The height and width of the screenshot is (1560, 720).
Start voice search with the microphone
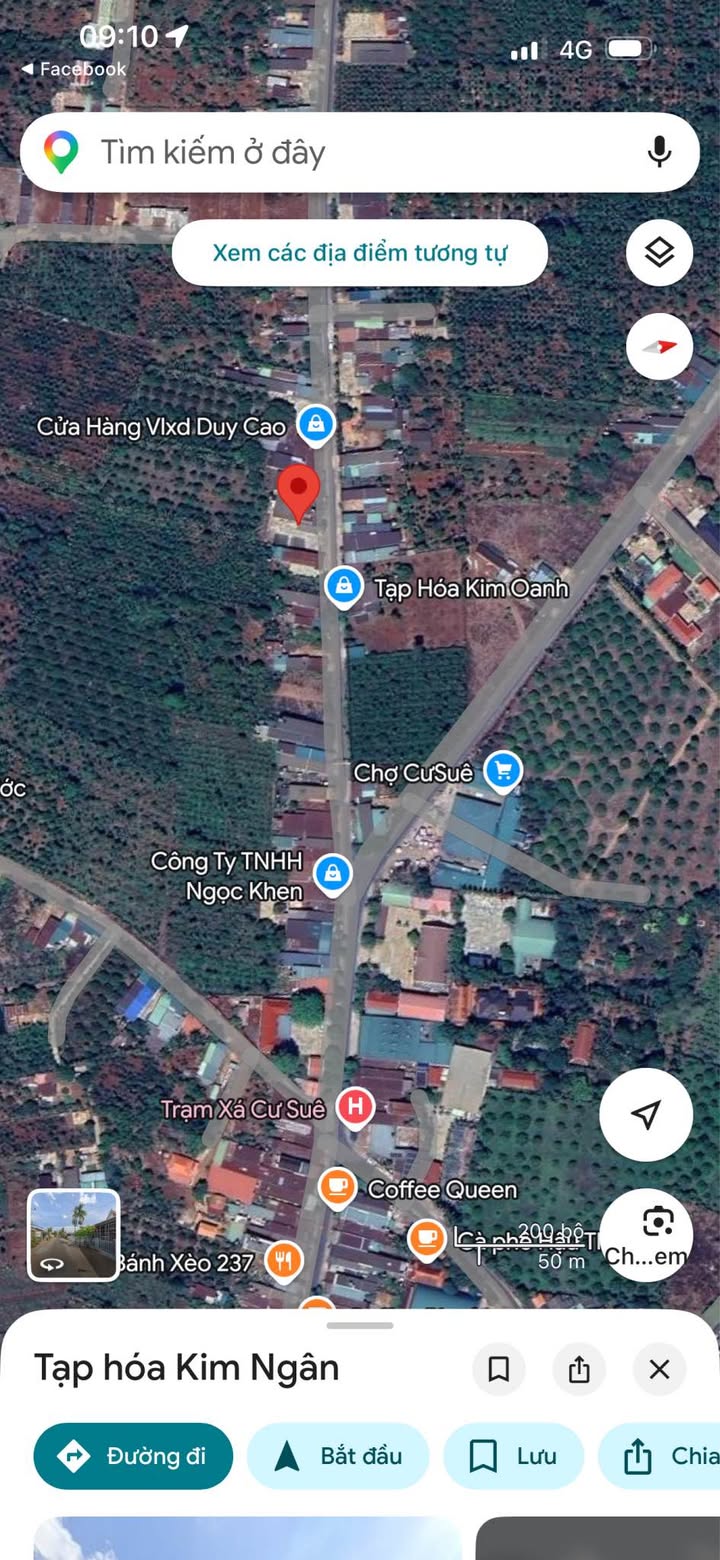pyautogui.click(x=659, y=153)
